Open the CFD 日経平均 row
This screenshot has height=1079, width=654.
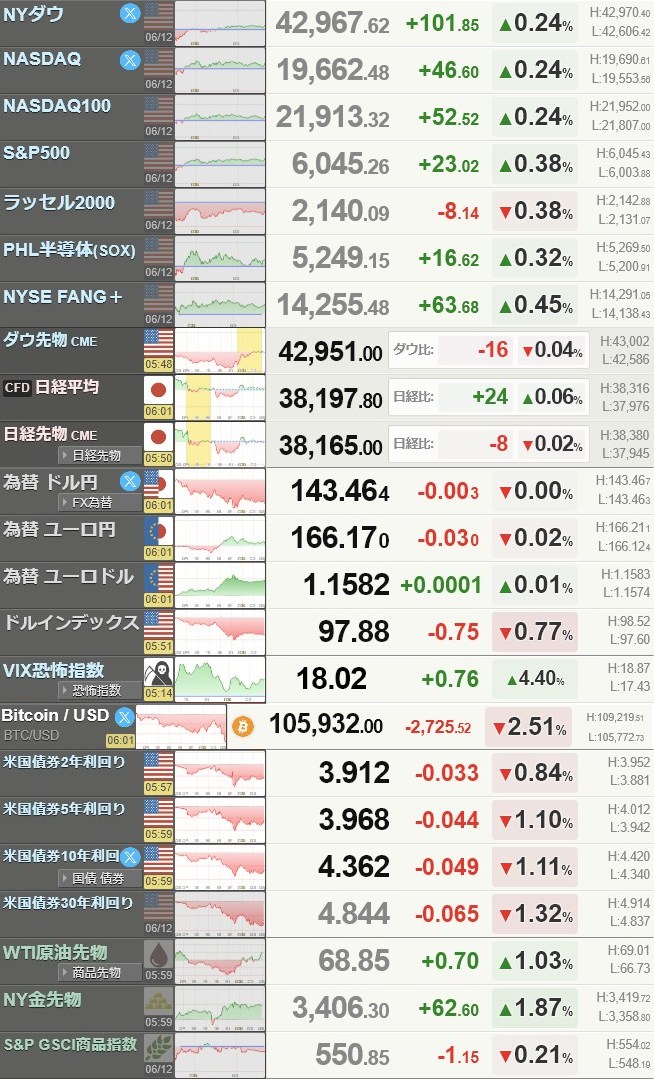click(x=327, y=398)
